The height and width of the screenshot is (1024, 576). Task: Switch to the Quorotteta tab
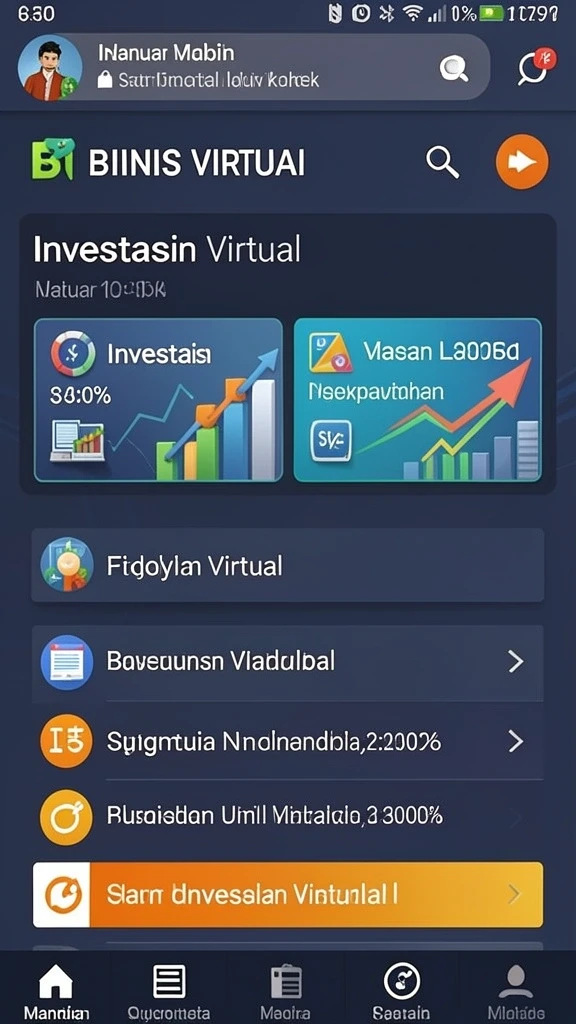pos(169,992)
